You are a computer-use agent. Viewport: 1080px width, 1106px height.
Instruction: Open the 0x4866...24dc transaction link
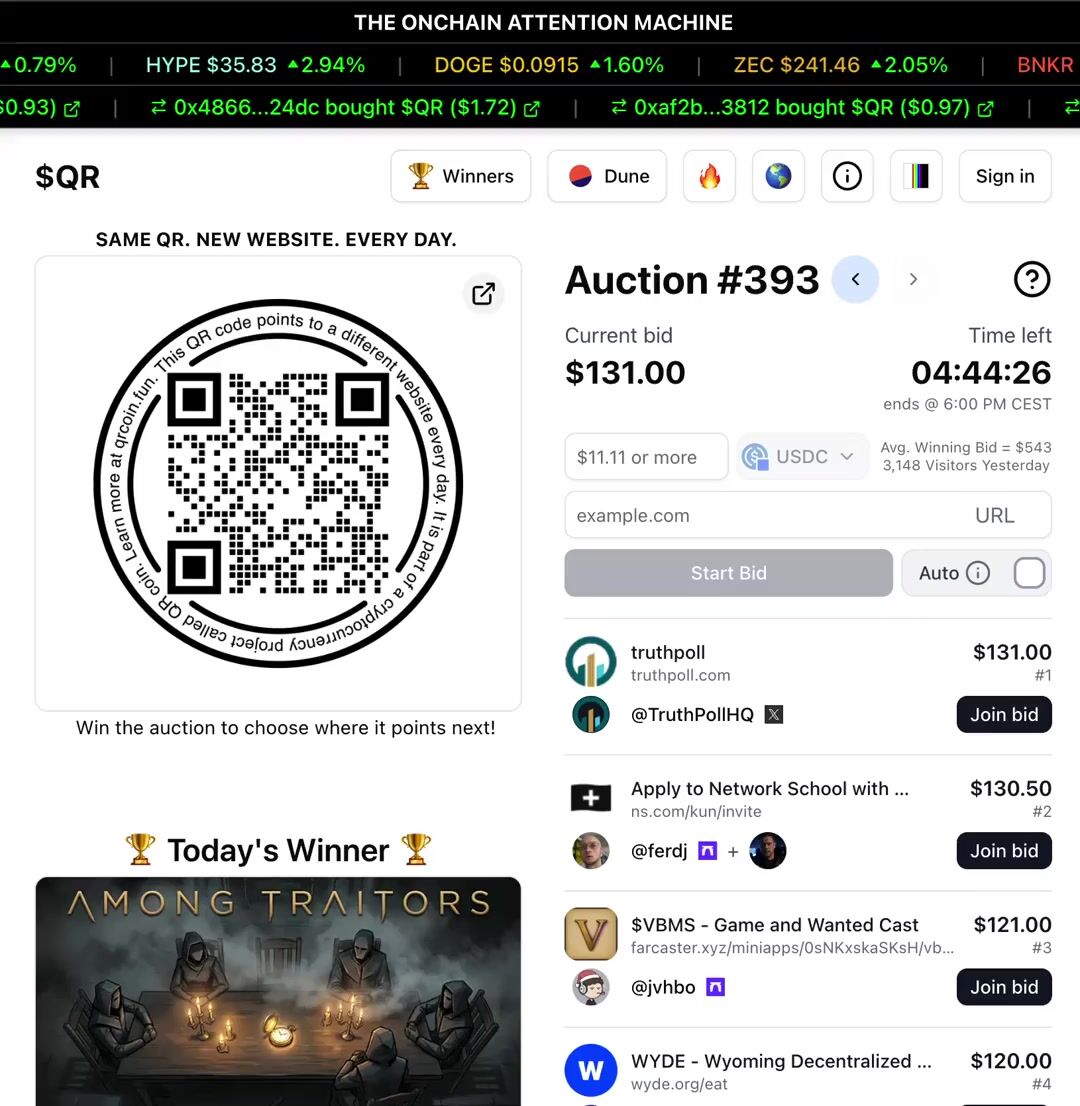(x=531, y=108)
